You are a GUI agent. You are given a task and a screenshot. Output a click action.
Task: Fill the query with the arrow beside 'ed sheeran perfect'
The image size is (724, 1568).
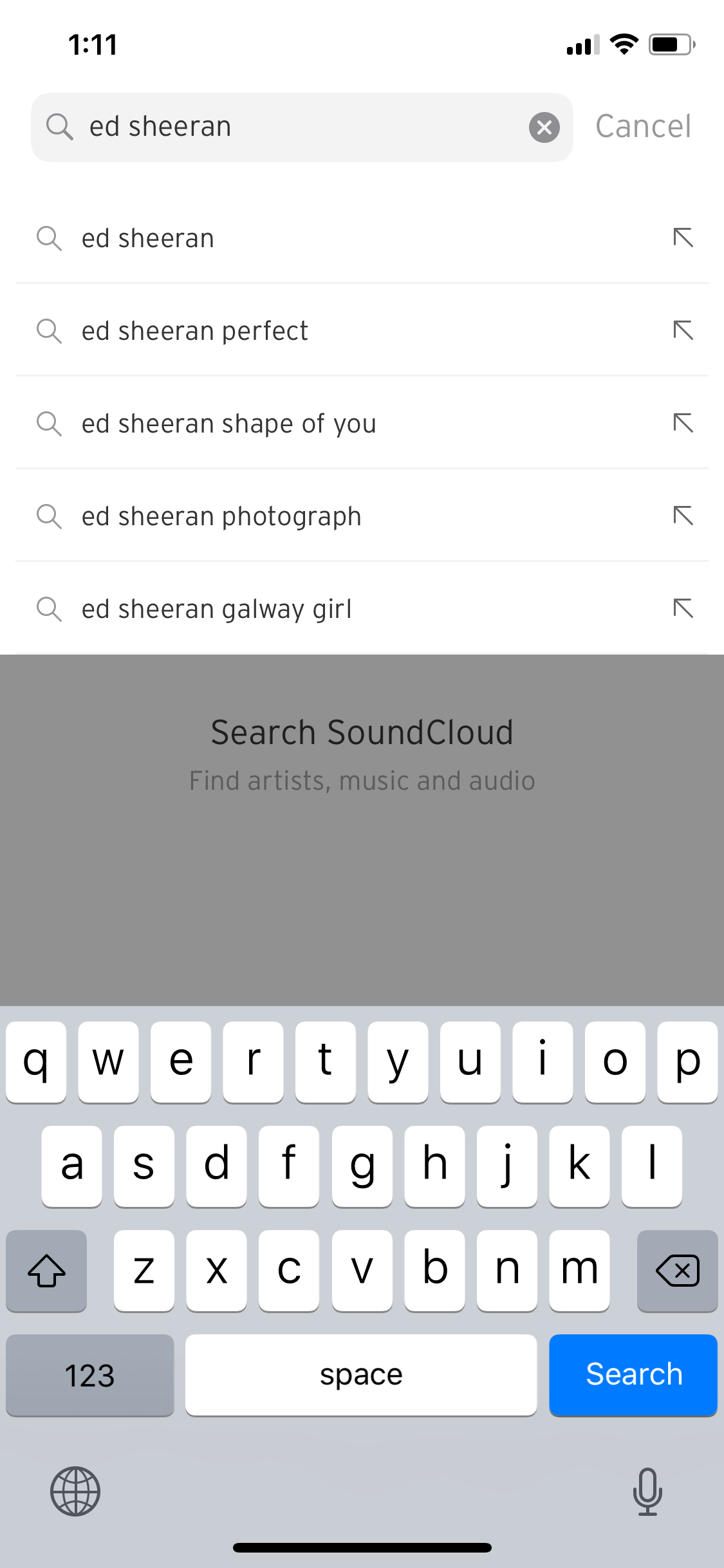point(683,330)
